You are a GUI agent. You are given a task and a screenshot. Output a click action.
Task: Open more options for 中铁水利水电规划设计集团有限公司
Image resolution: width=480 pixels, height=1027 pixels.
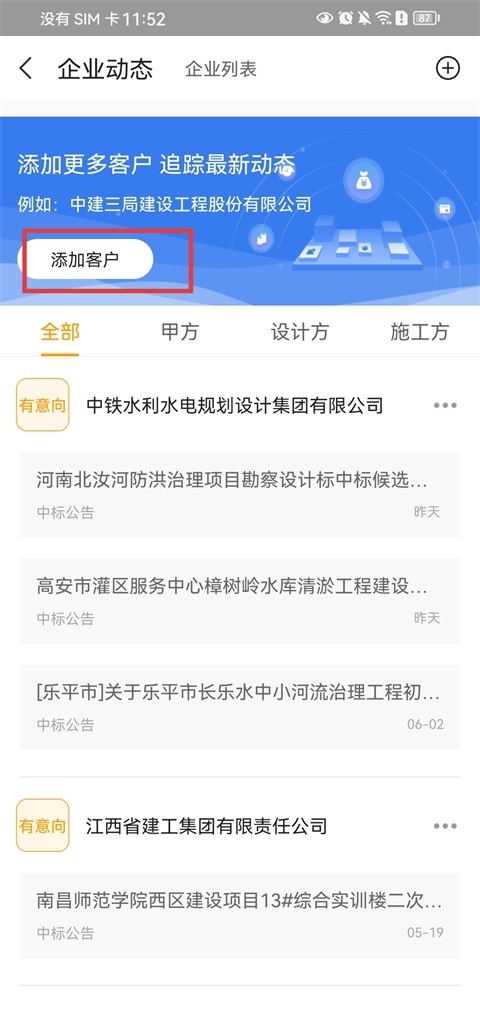pyautogui.click(x=445, y=405)
